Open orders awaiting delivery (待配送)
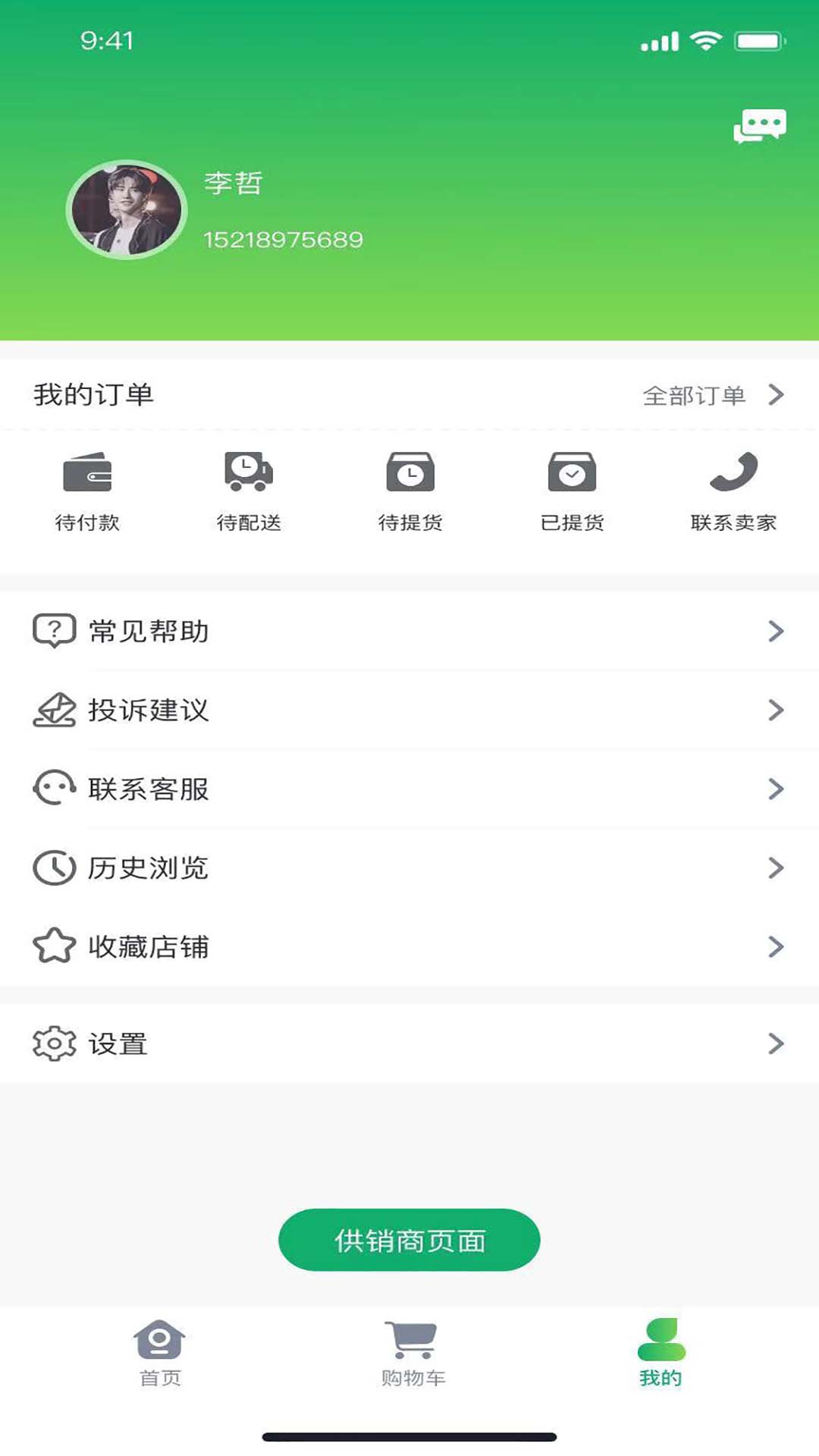This screenshot has width=819, height=1456. tap(249, 491)
